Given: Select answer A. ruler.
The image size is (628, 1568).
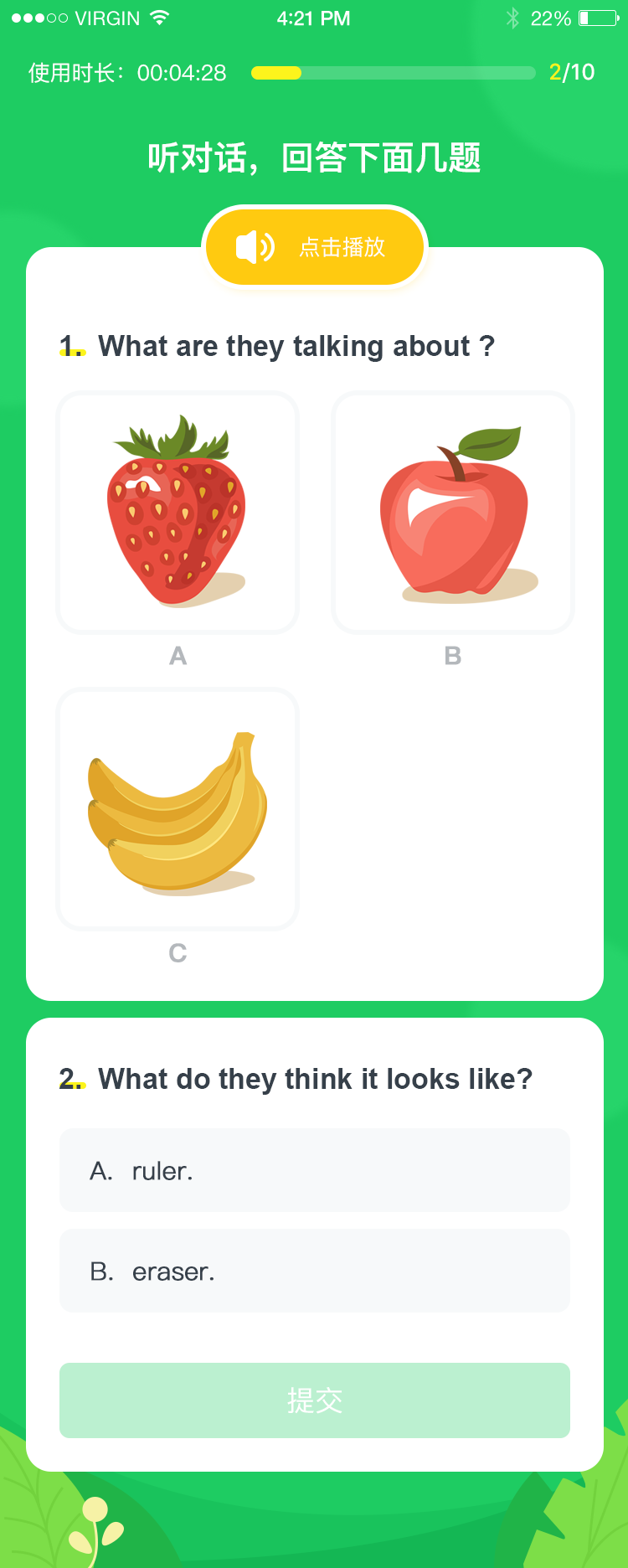Looking at the screenshot, I should [x=315, y=1170].
